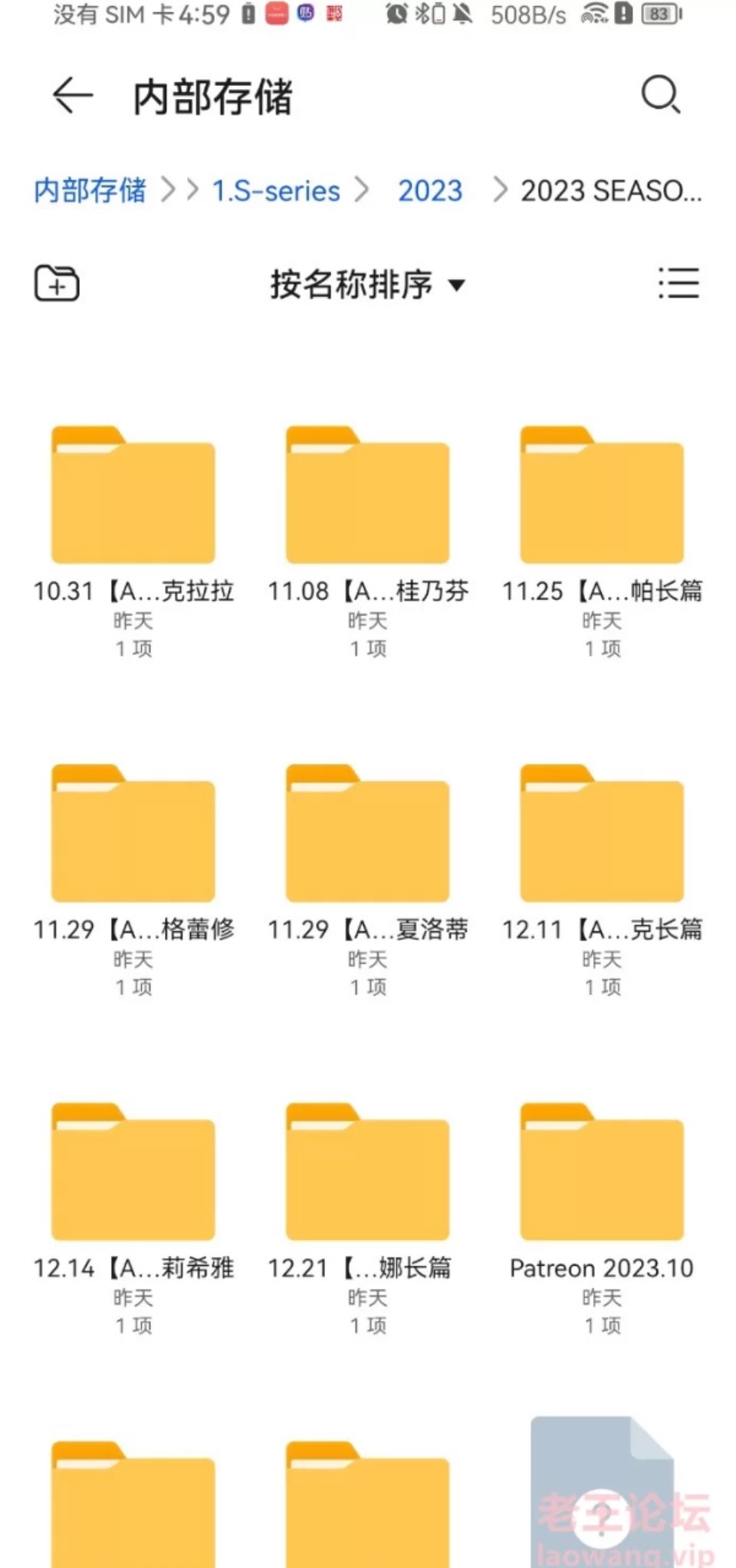The width and height of the screenshot is (736, 1568).
Task: Jump to 1.S-series in the breadcrumb
Action: pyautogui.click(x=276, y=190)
